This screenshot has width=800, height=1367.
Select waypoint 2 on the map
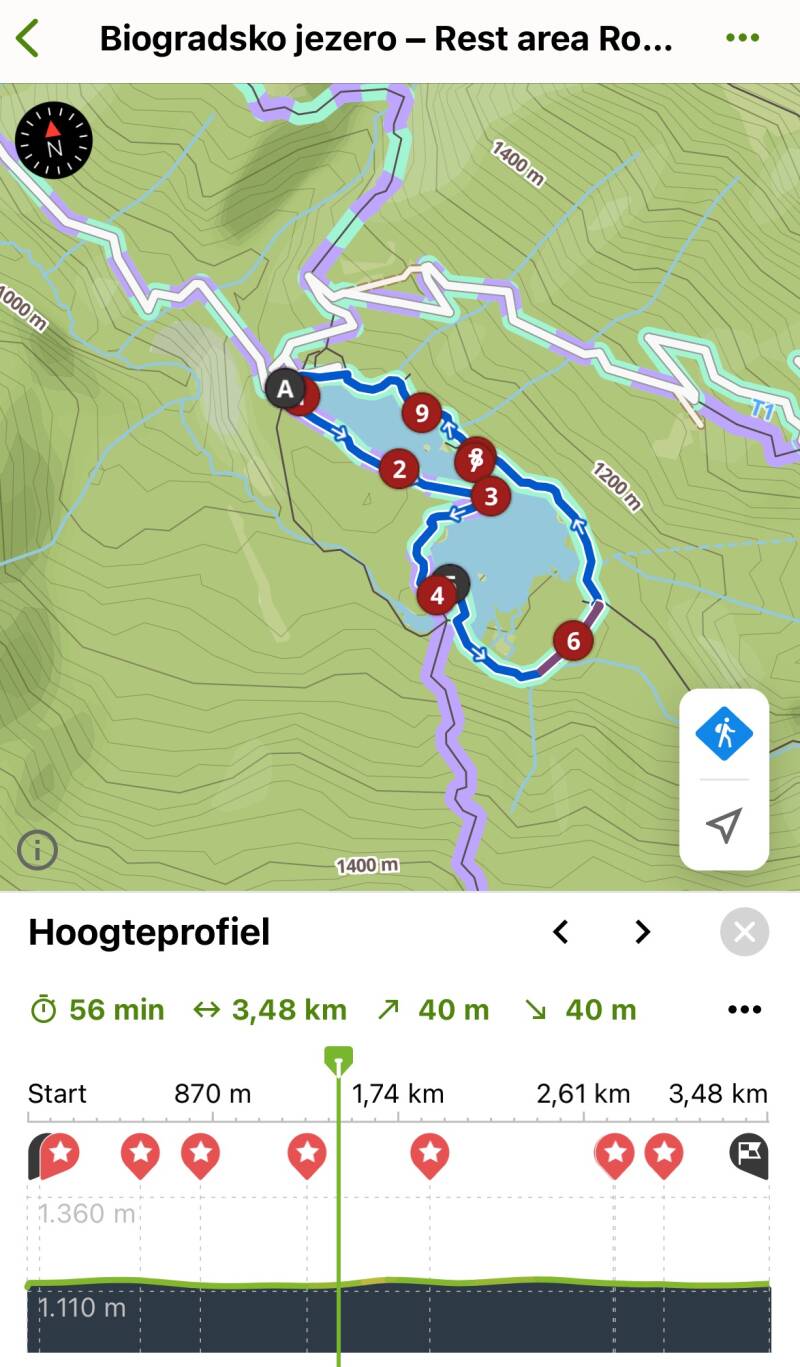[400, 468]
